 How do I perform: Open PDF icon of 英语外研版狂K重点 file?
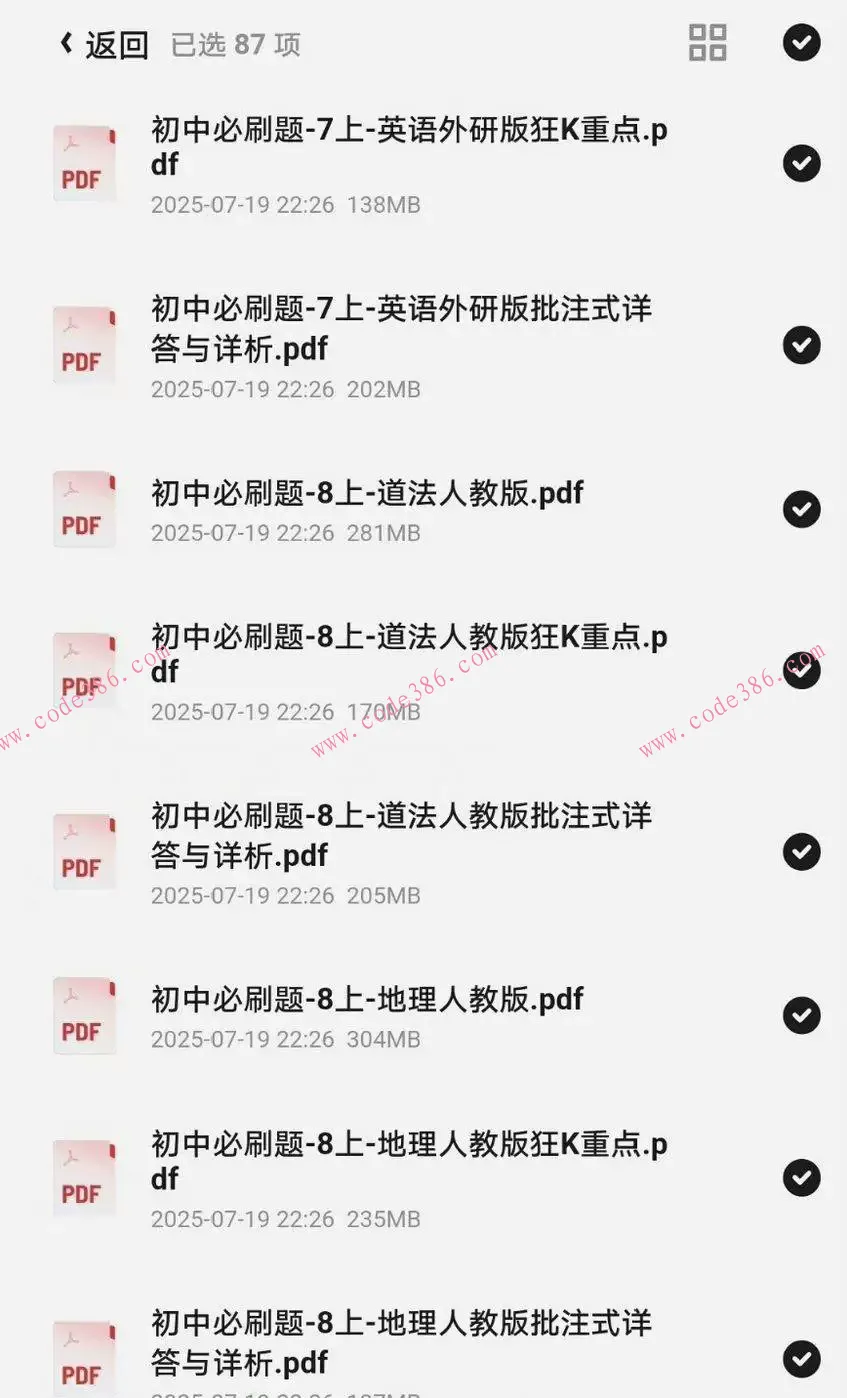coord(84,163)
